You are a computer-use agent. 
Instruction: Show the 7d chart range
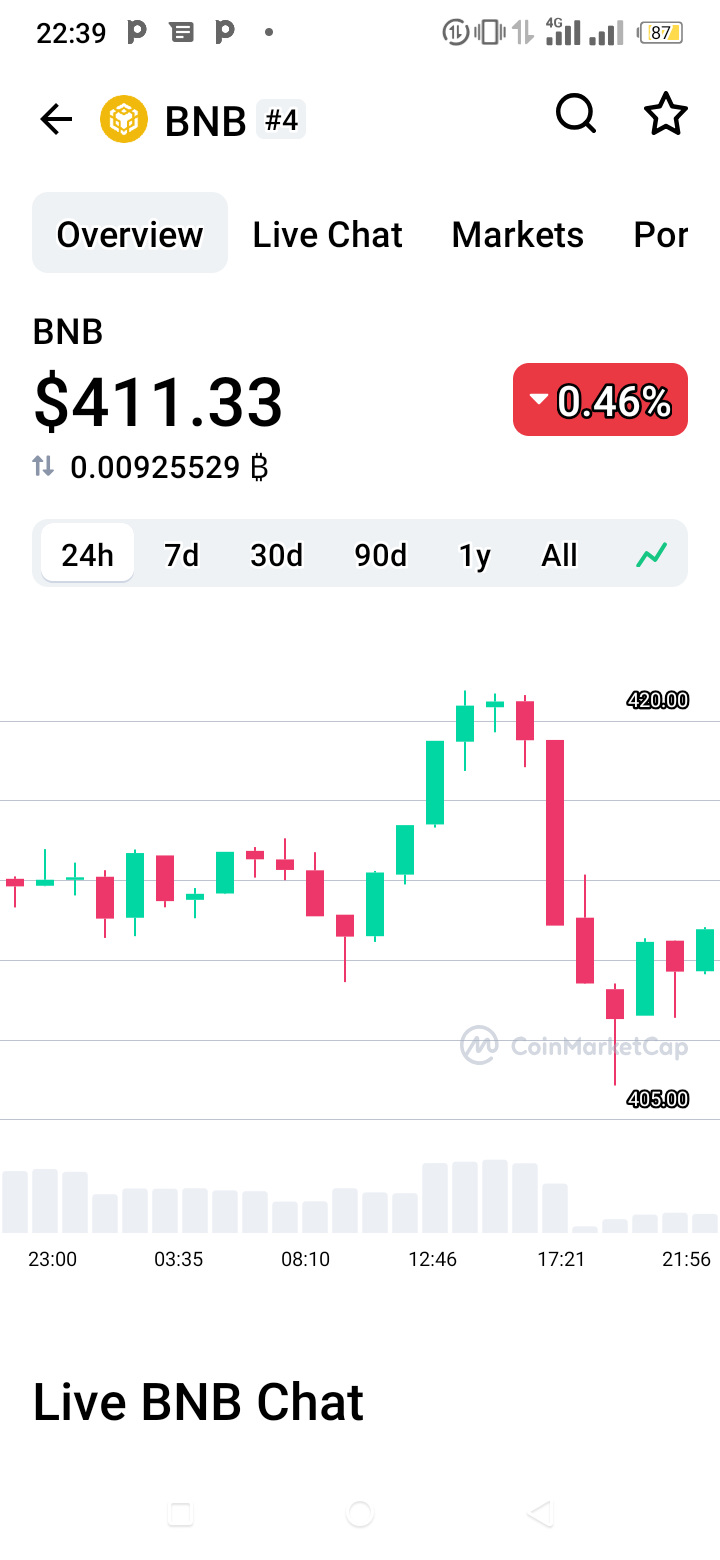tap(182, 555)
